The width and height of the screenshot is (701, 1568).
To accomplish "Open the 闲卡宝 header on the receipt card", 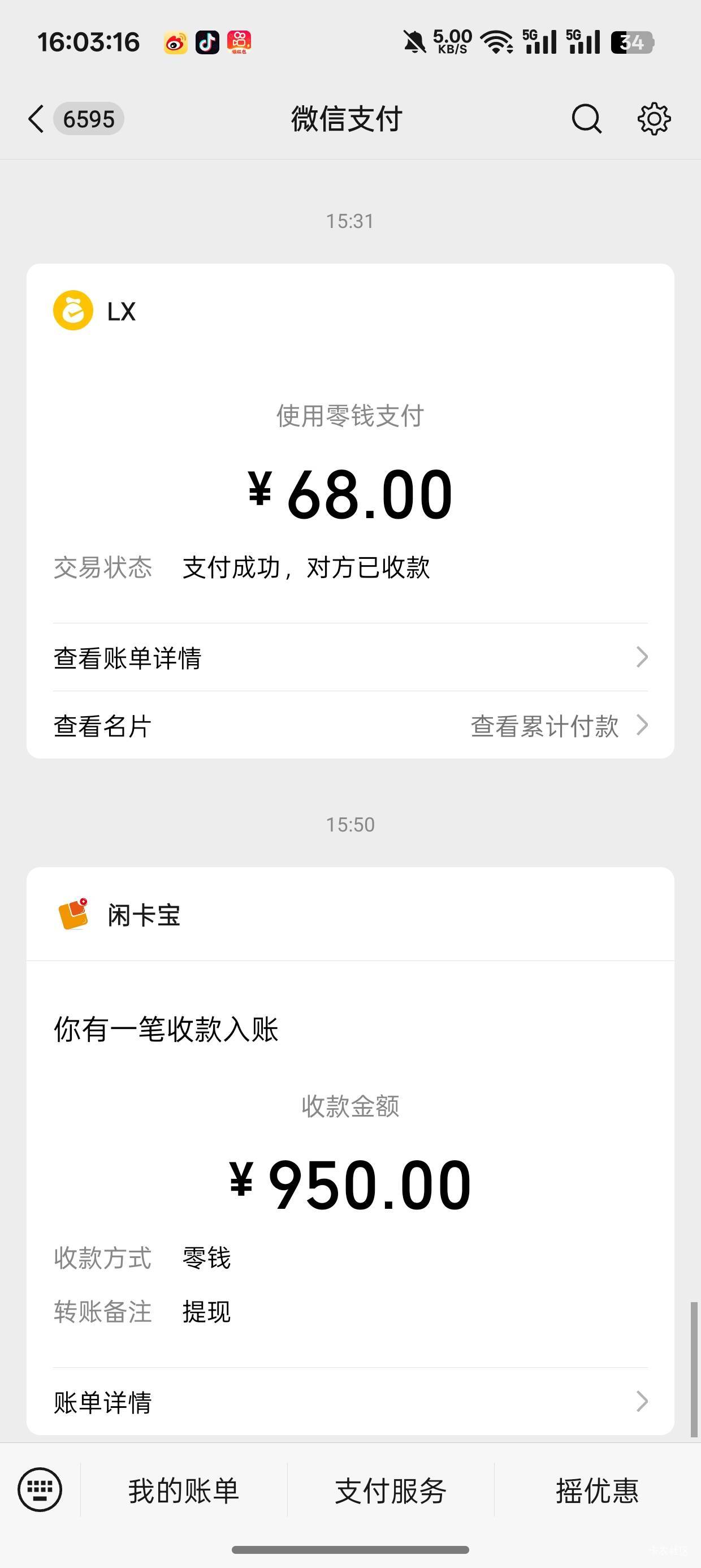I will pyautogui.click(x=350, y=915).
